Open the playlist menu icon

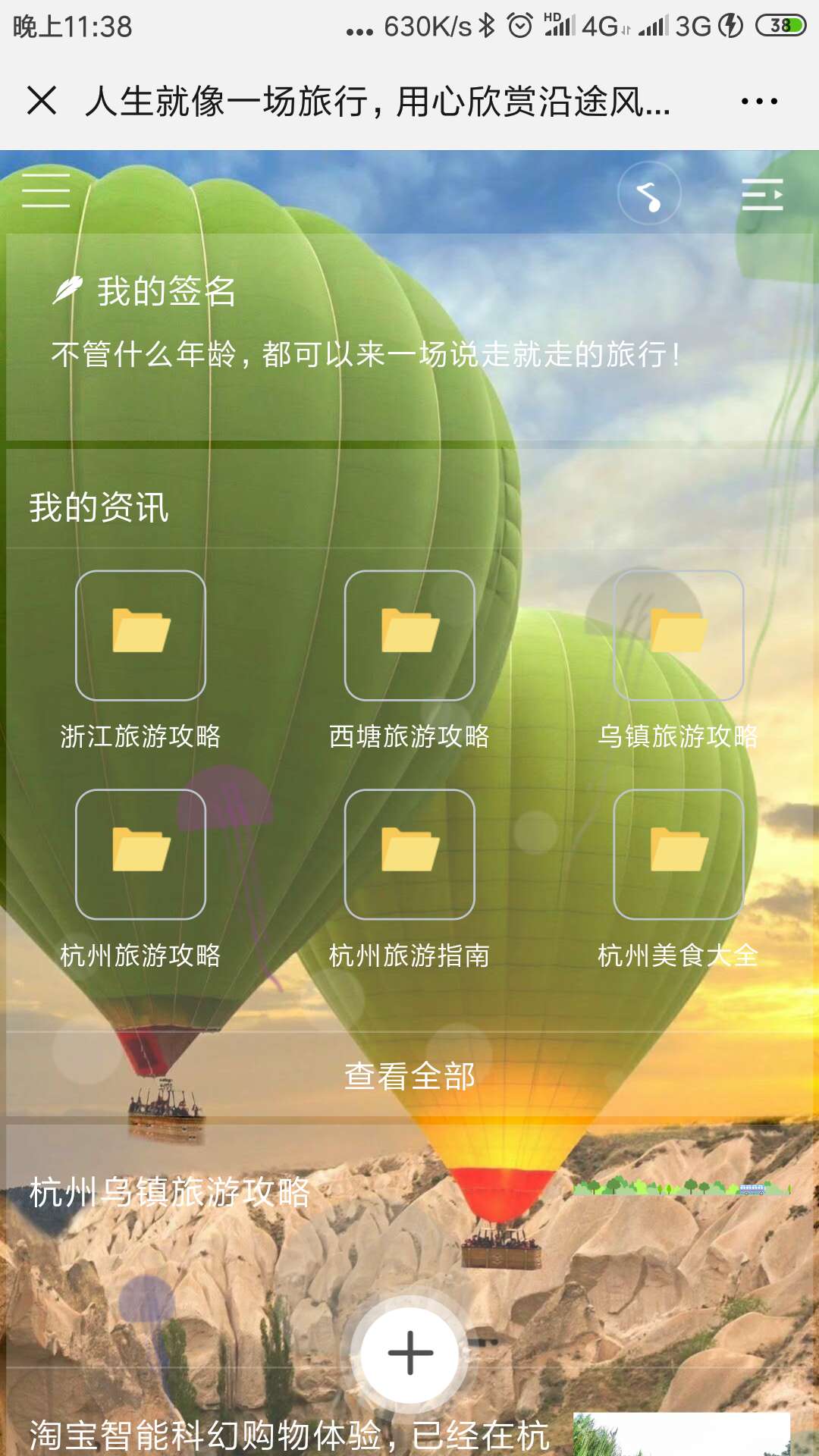tap(762, 195)
